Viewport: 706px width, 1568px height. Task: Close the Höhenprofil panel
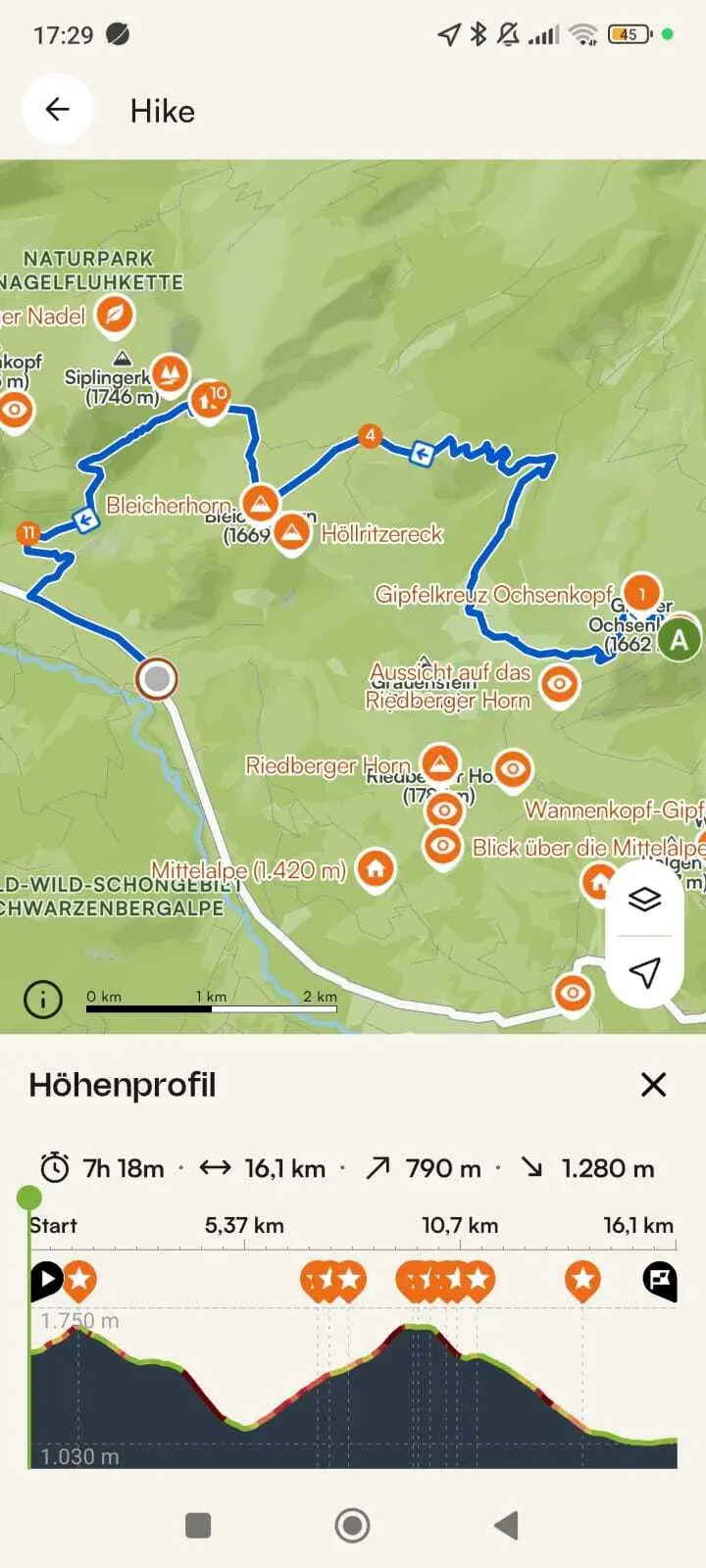click(653, 1085)
